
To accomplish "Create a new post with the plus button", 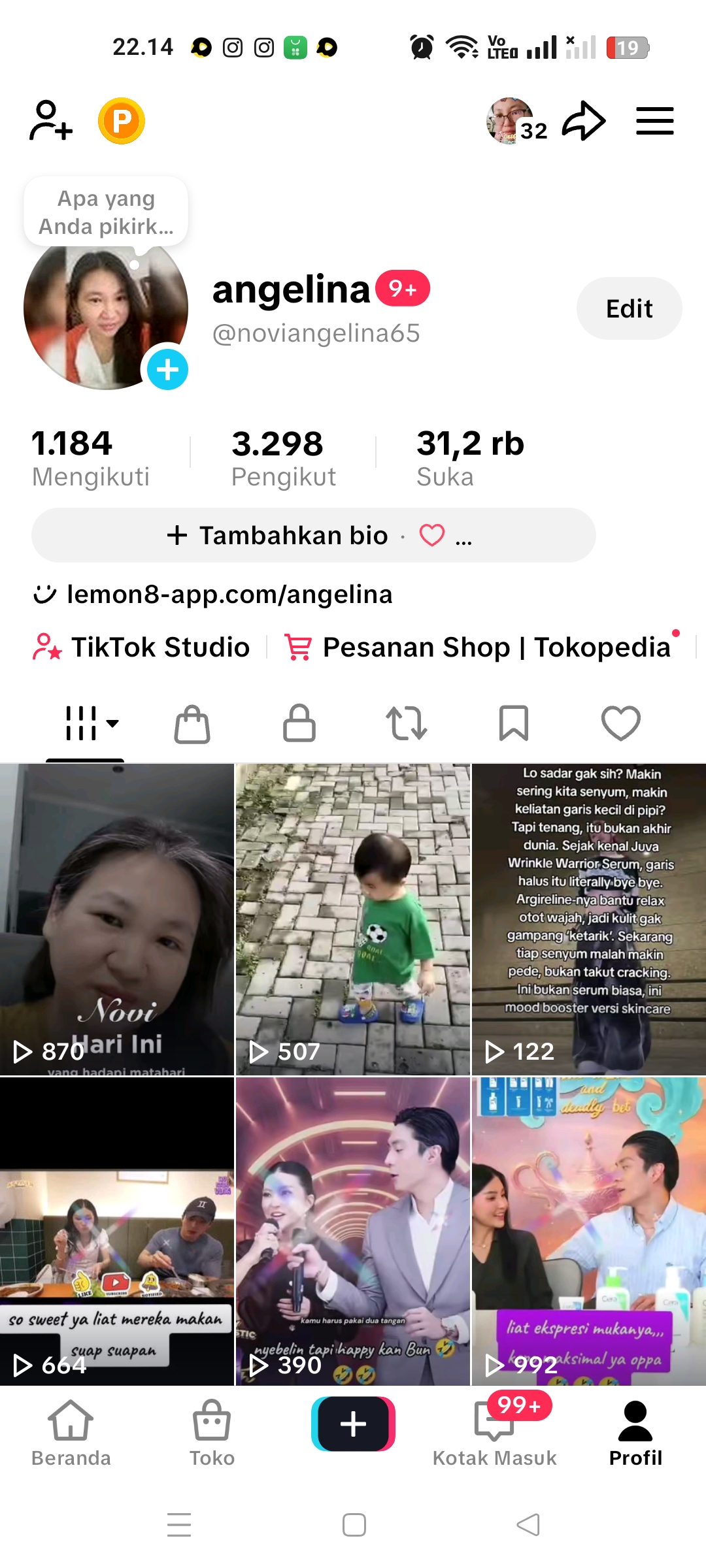I will tap(353, 1424).
